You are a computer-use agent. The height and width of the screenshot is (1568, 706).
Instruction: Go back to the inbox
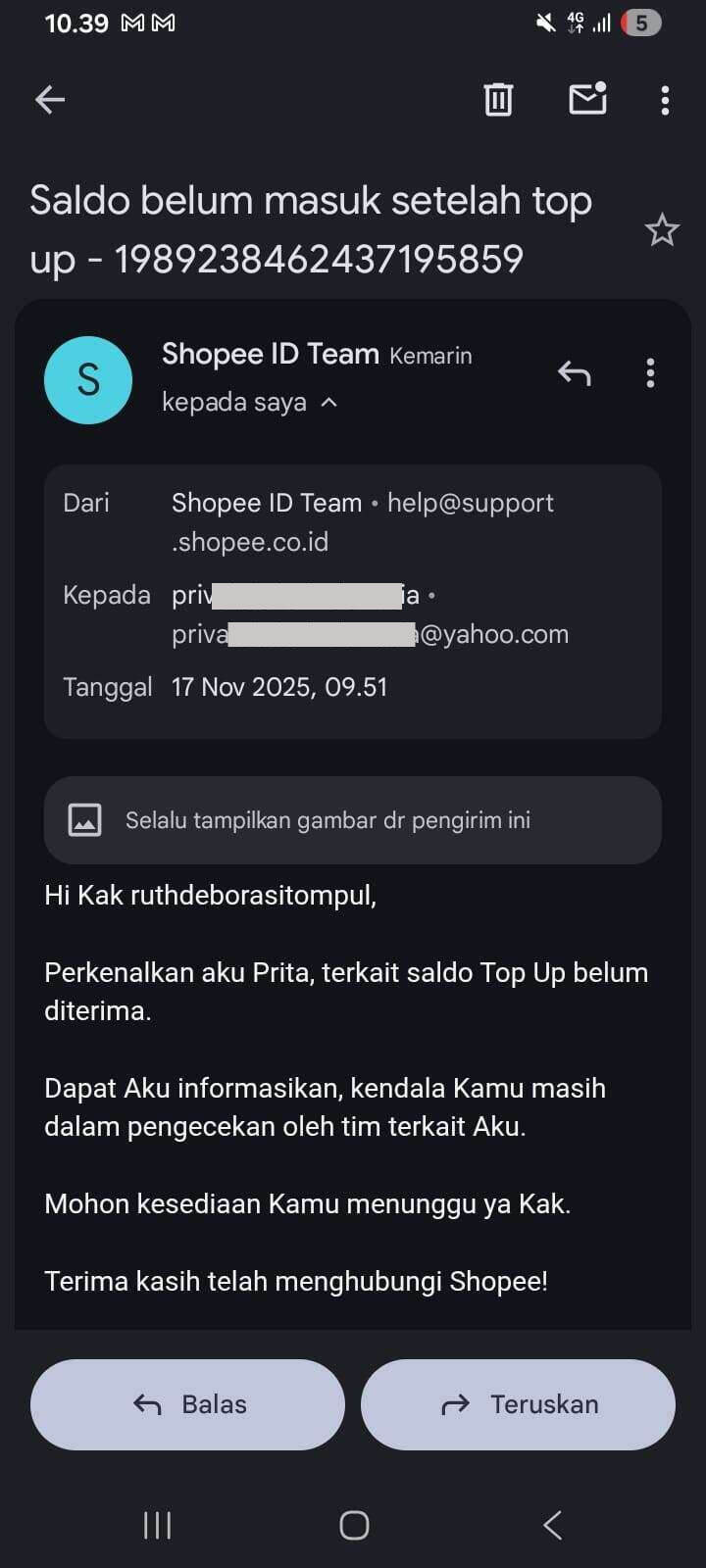click(x=50, y=99)
